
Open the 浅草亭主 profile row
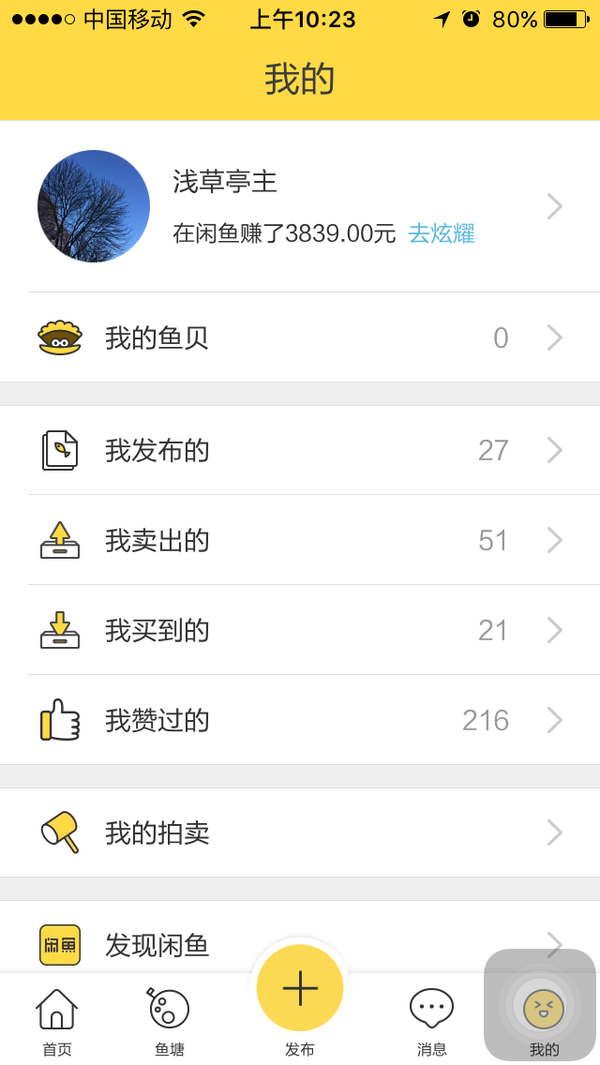click(x=300, y=206)
